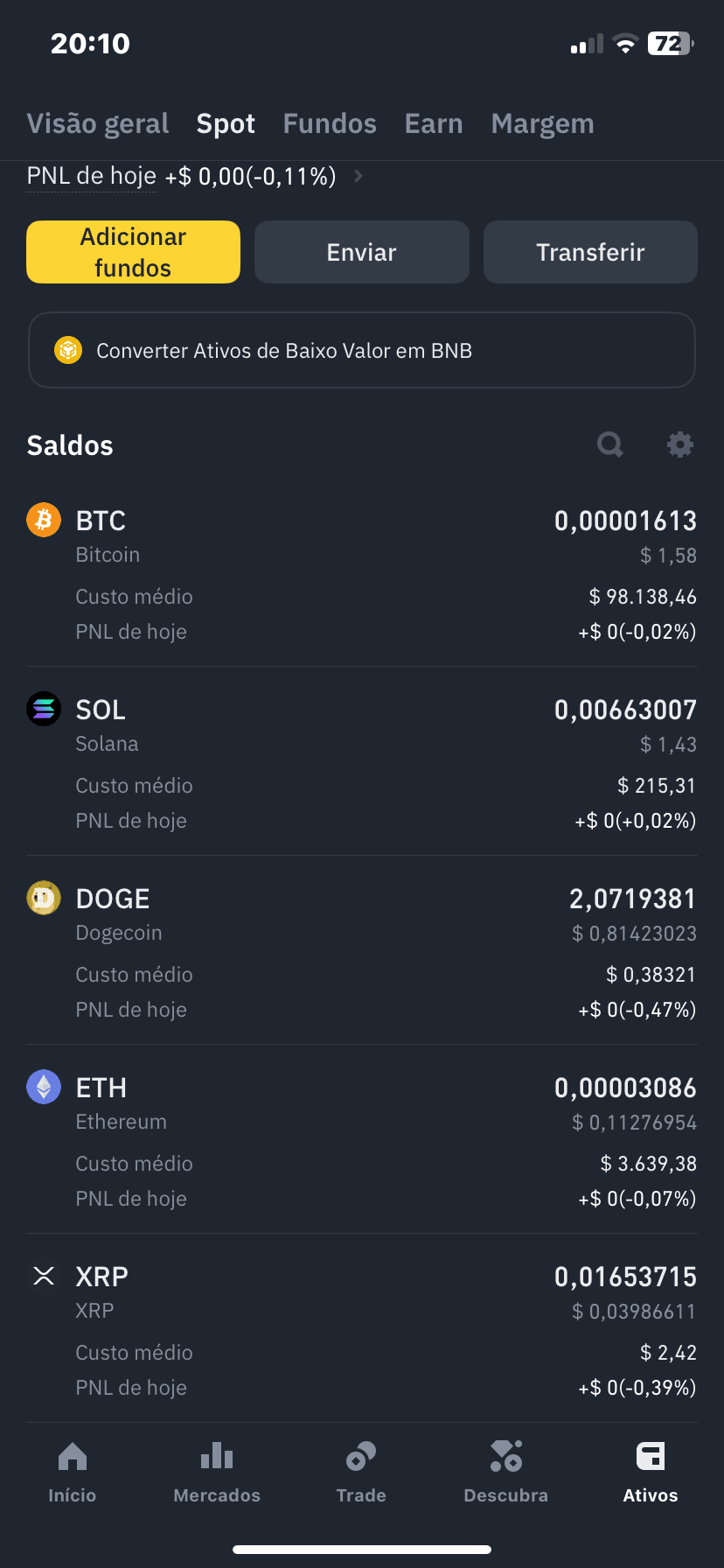This screenshot has height=1568, width=724.
Task: Switch to the Visão geral tab
Action: (x=98, y=123)
